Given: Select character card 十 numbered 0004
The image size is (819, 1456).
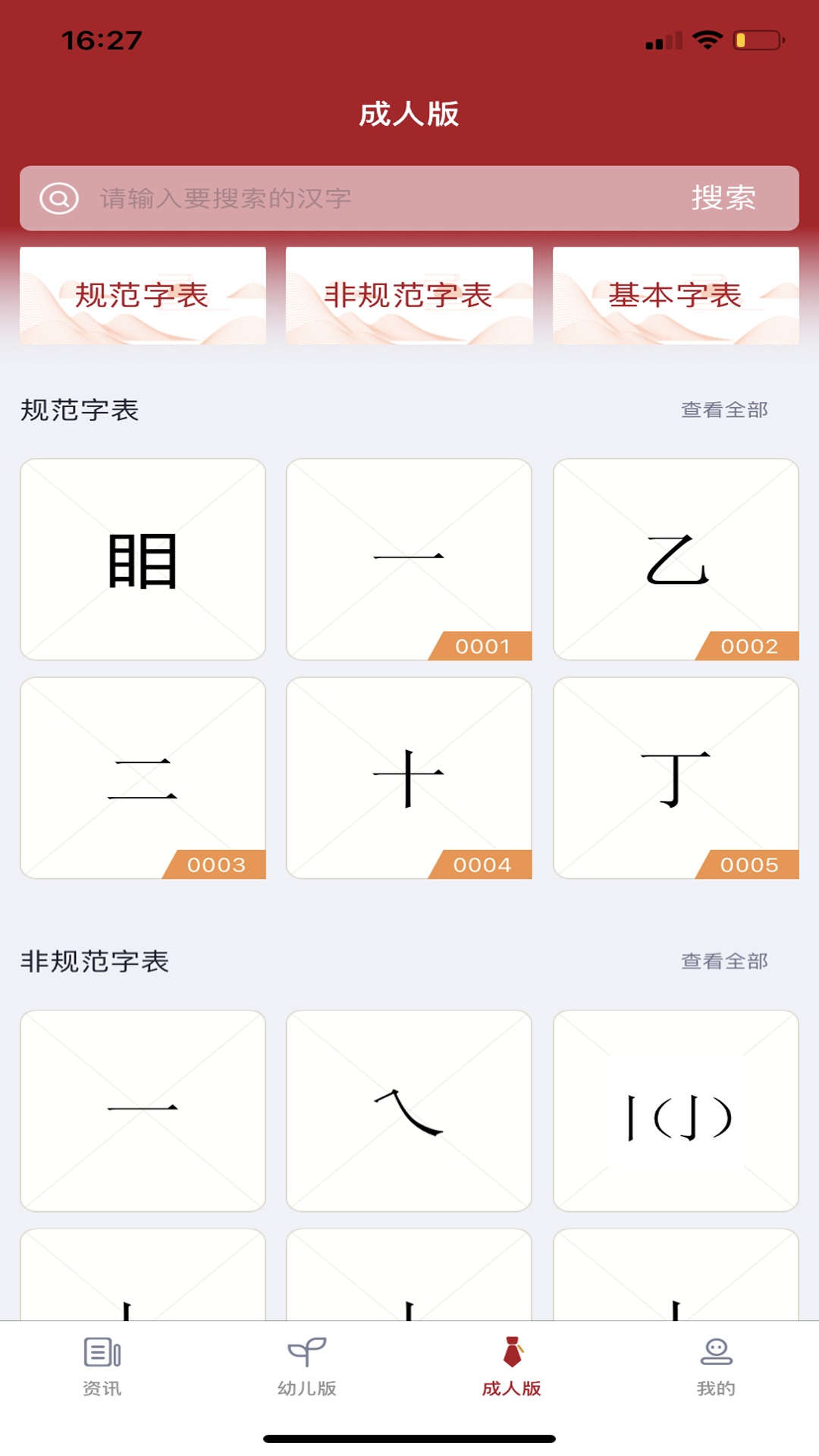Looking at the screenshot, I should pos(409,777).
